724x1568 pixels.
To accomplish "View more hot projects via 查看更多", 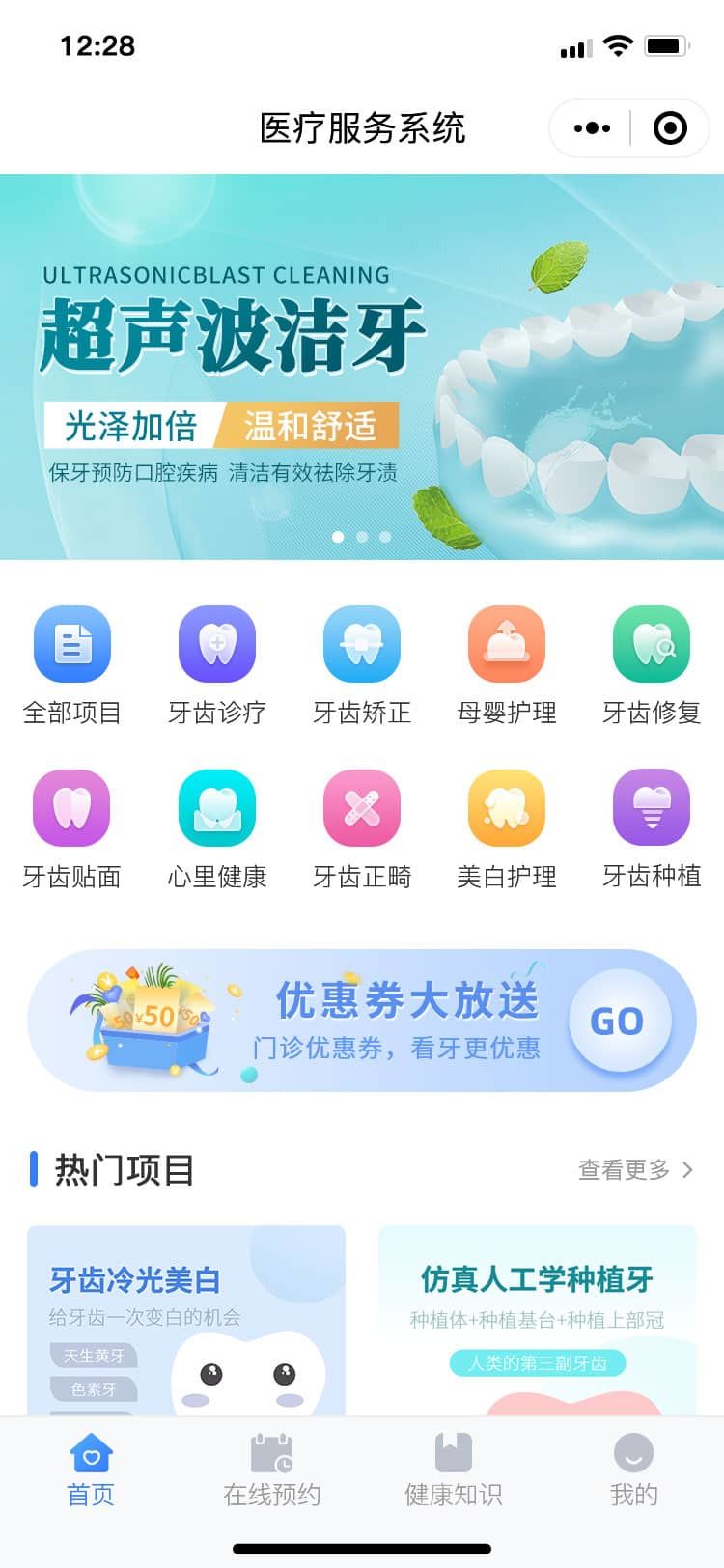I will coord(635,1170).
